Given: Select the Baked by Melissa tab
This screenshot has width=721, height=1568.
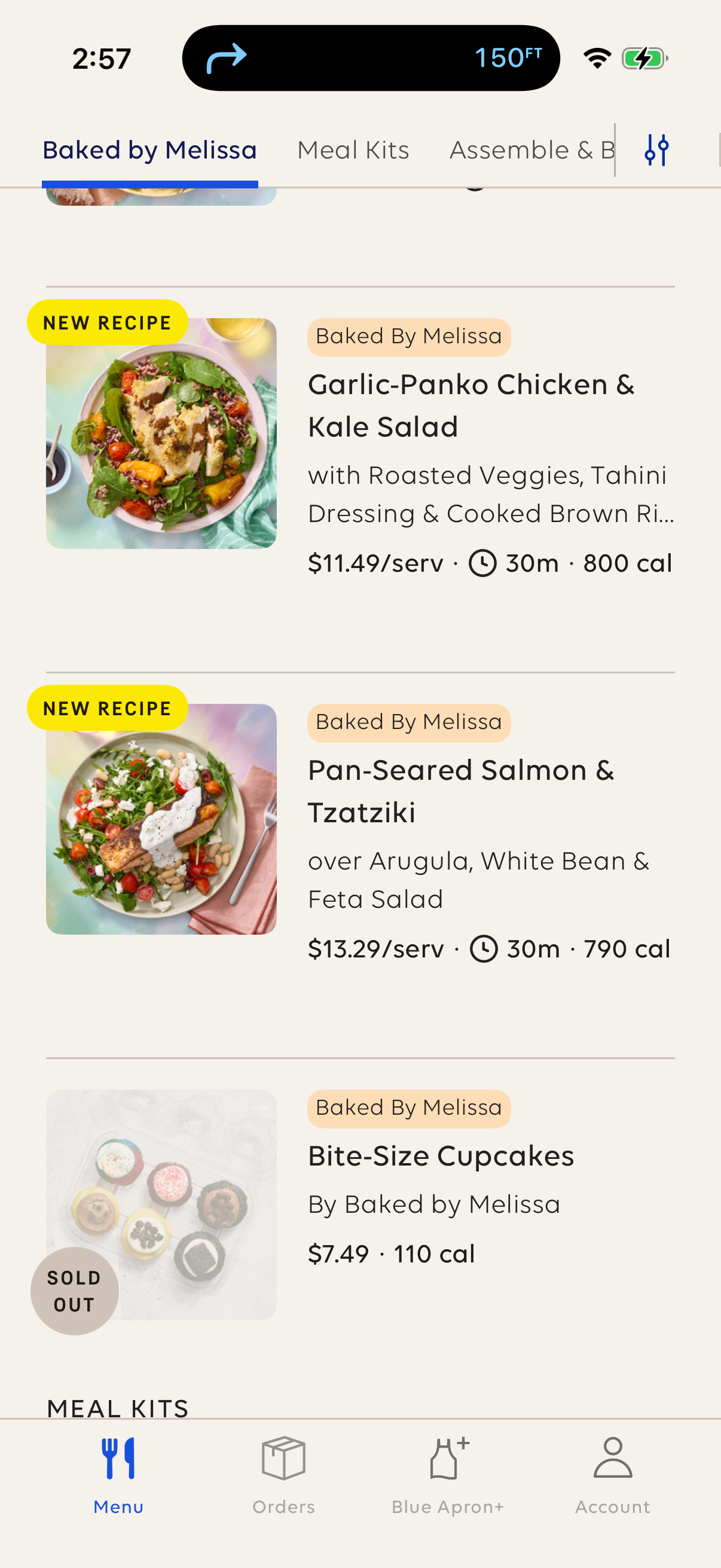Looking at the screenshot, I should 149,149.
